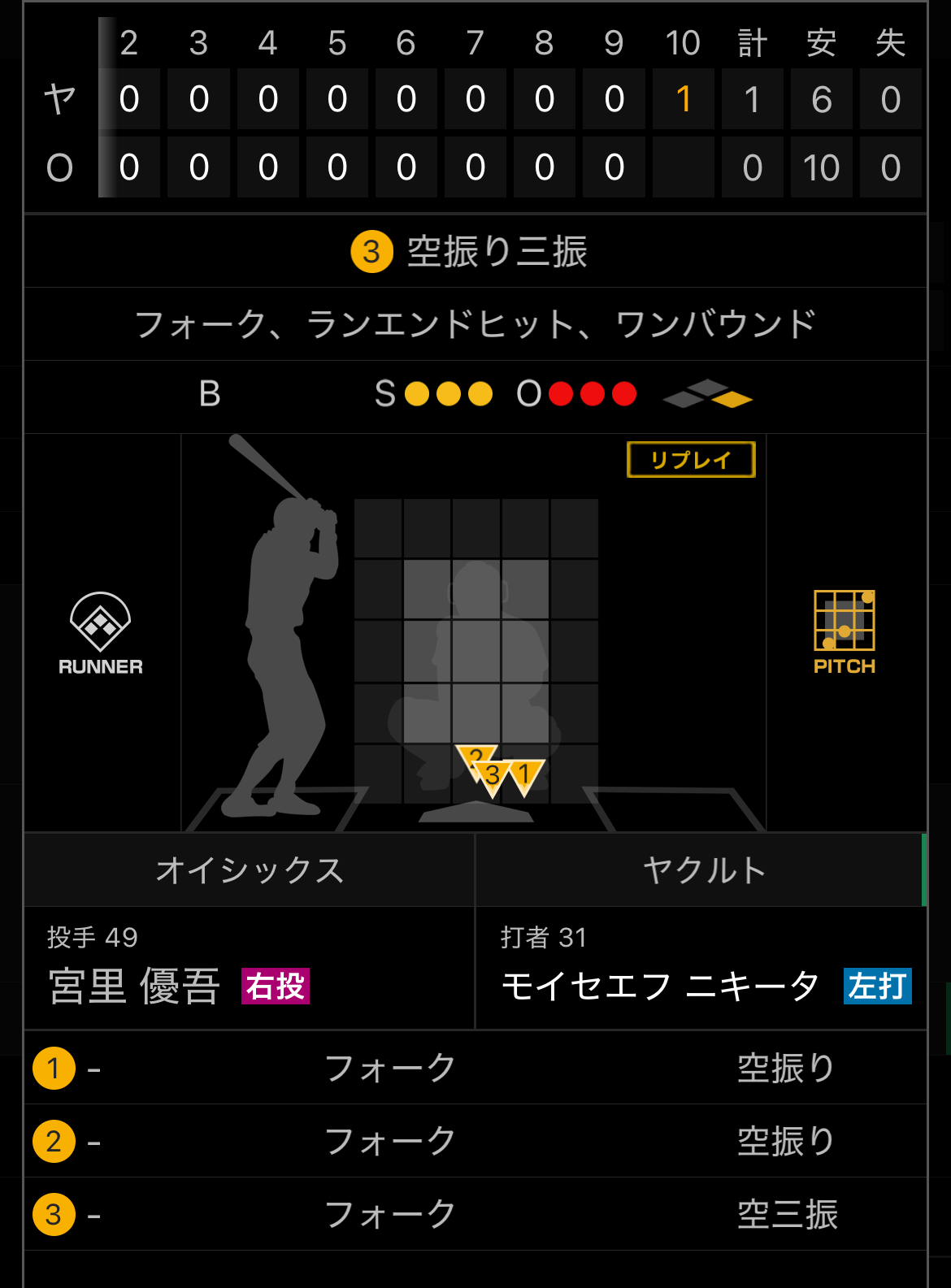Select pitch 1 フォーク 空振り row
Screen dimensions: 951x1288
pos(475,1068)
